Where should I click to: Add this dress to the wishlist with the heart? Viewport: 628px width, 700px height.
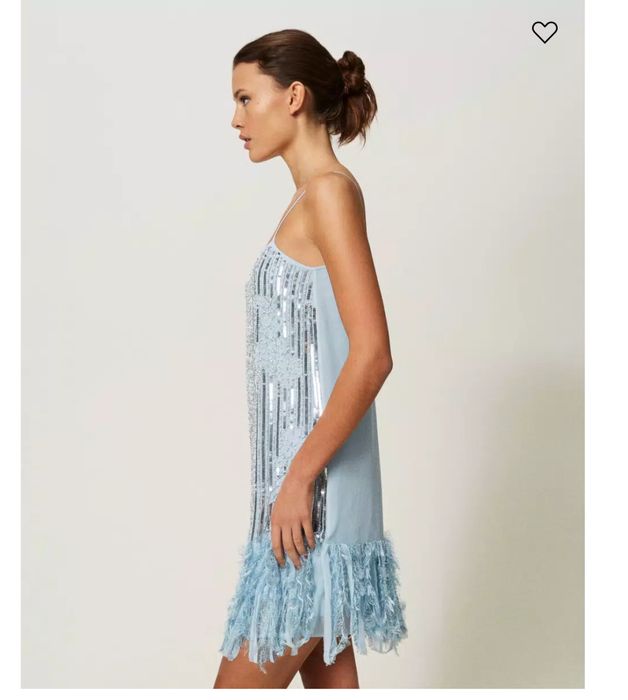[x=544, y=32]
